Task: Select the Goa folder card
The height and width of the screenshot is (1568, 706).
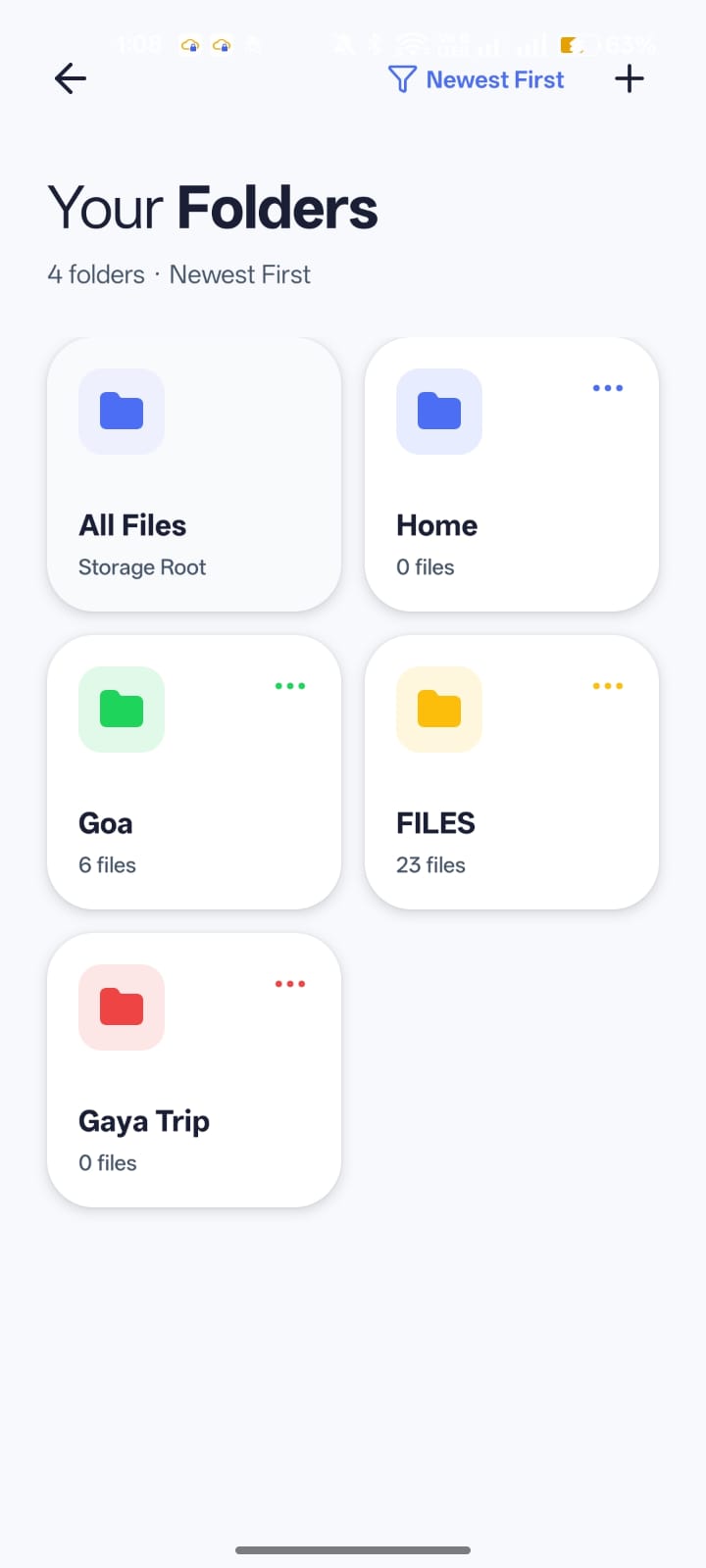Action: pyautogui.click(x=193, y=771)
